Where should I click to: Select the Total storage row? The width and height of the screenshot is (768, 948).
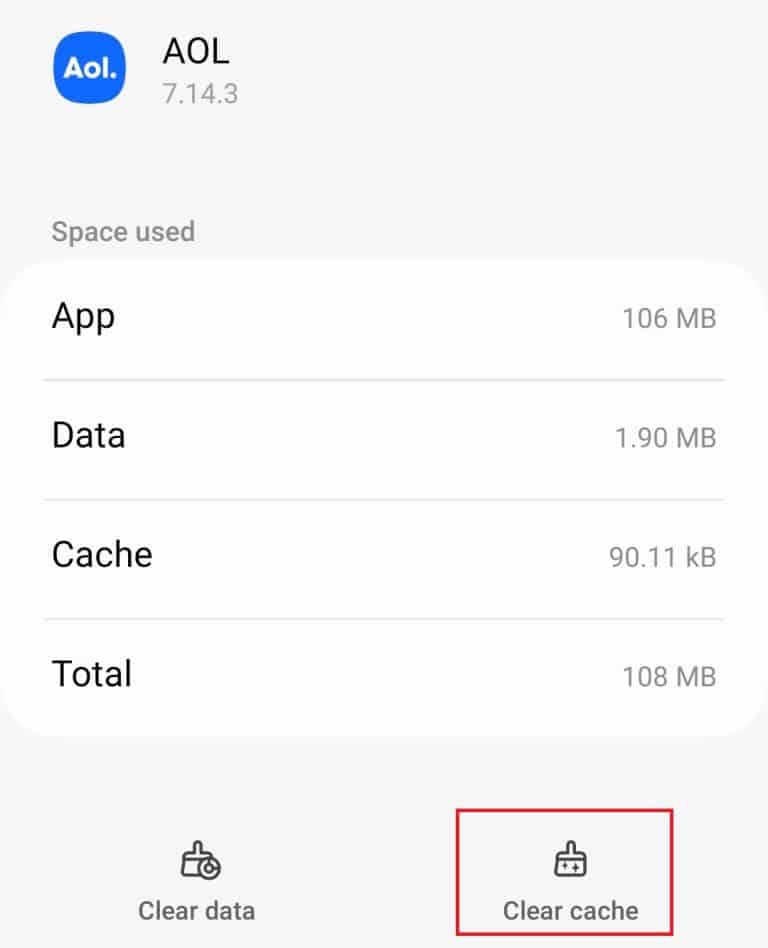(384, 675)
